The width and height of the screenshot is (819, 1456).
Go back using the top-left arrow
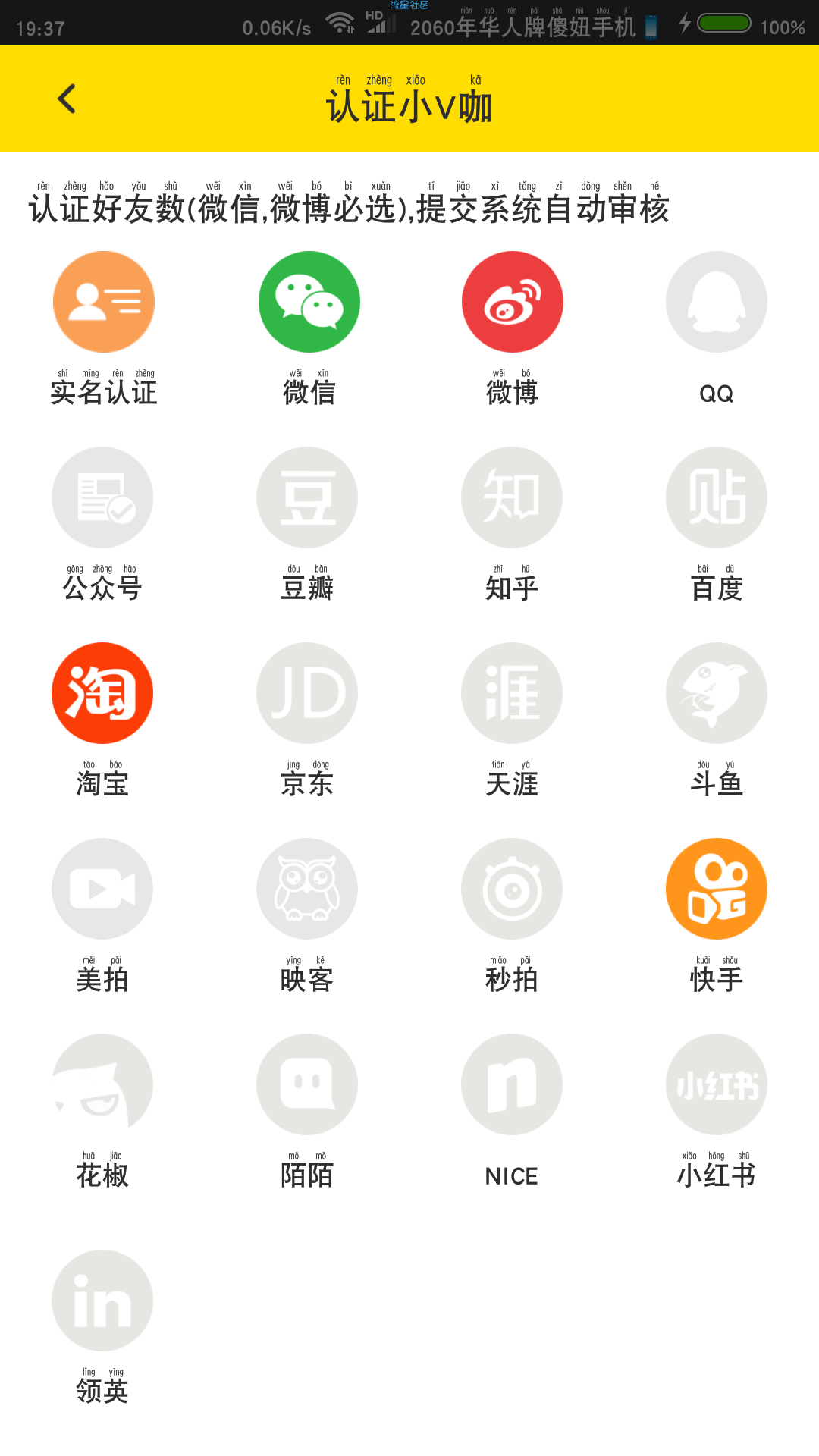point(67,99)
